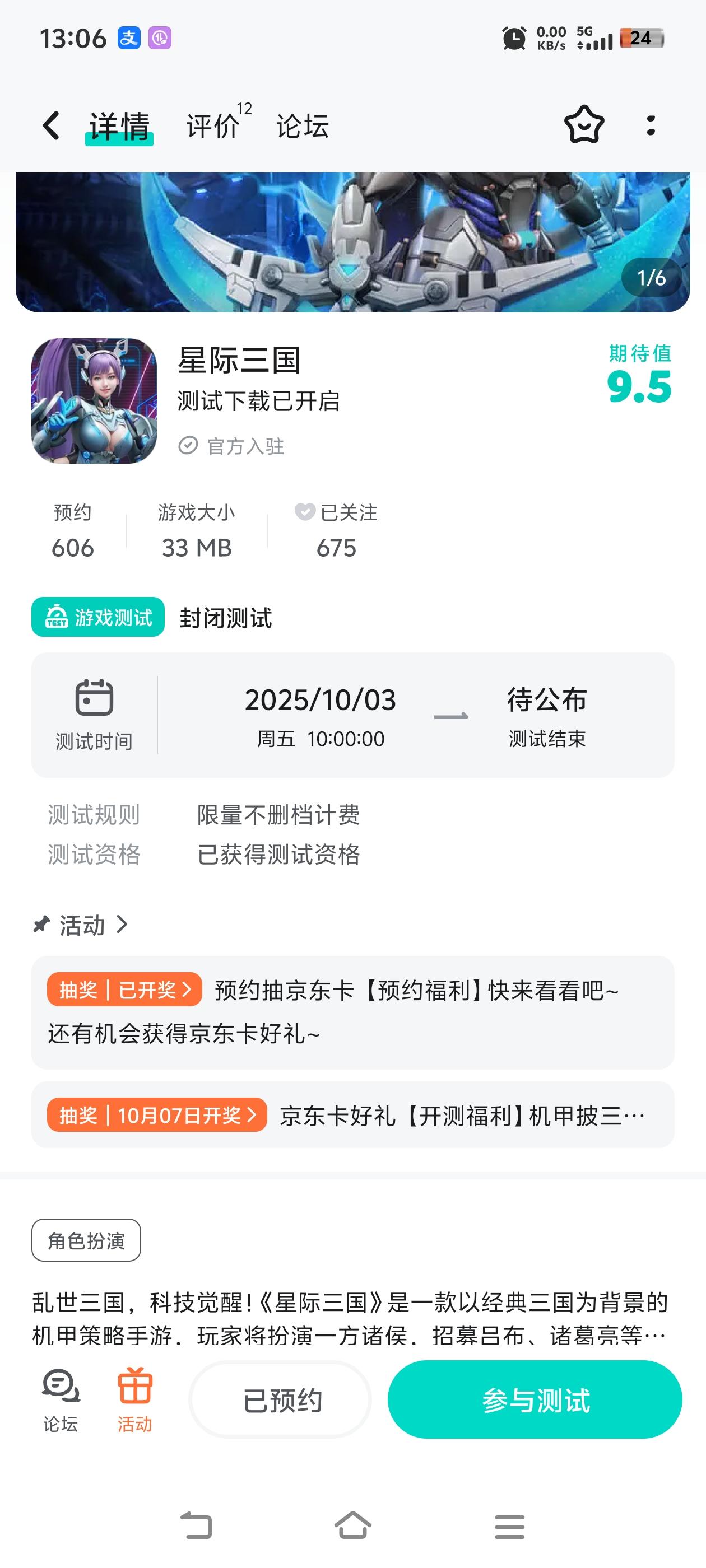Select the 角色扮演 genre tag
Screen dimensions: 706x1568
(x=86, y=1240)
